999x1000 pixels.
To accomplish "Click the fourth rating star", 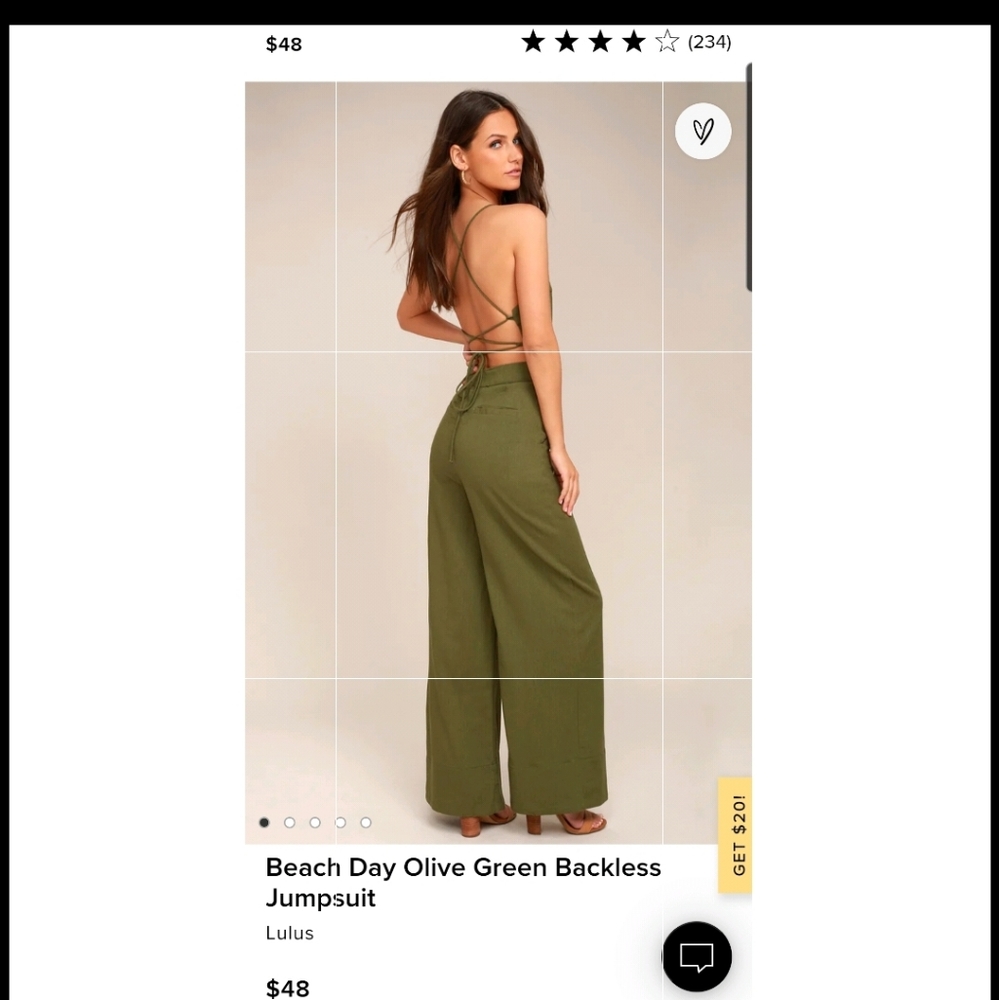I will click(x=633, y=42).
